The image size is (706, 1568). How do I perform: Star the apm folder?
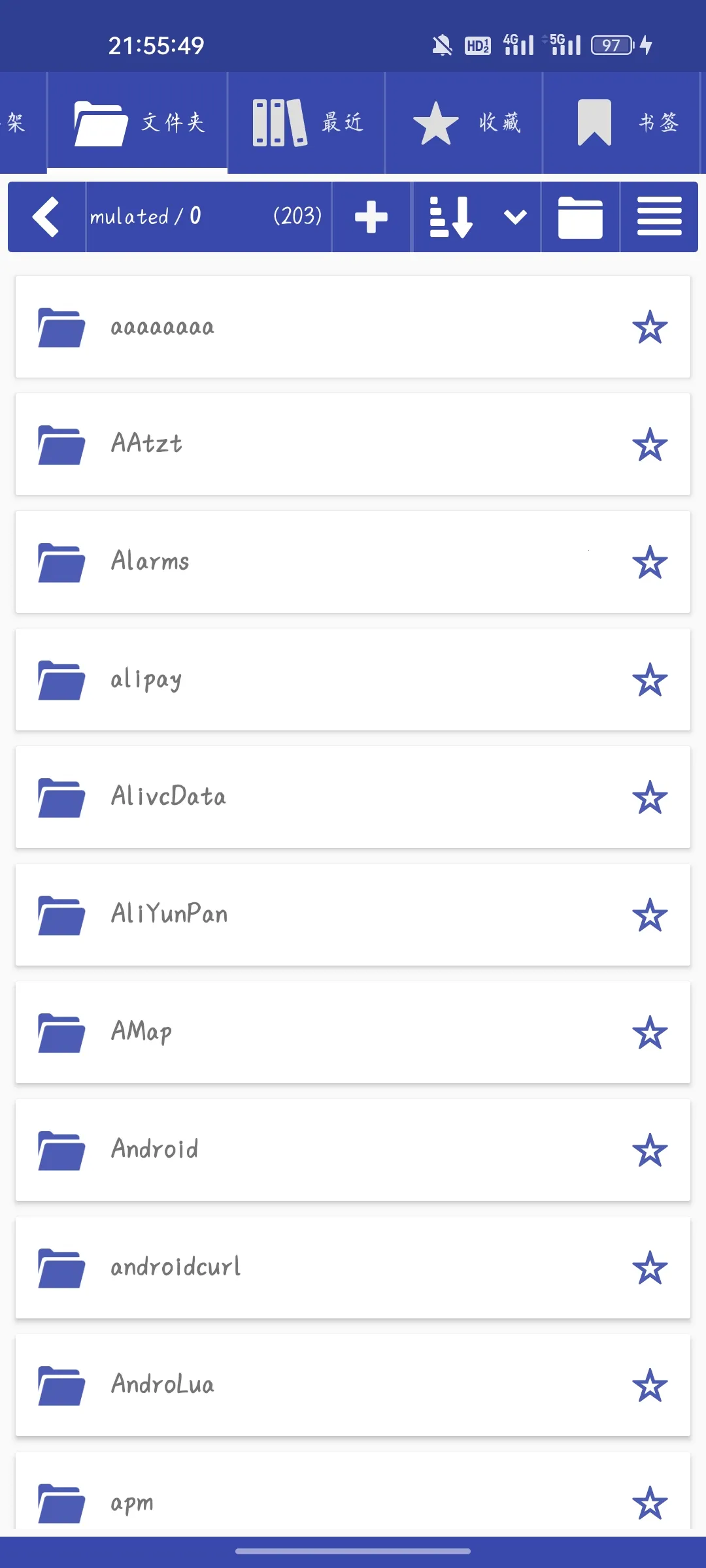pyautogui.click(x=650, y=1503)
